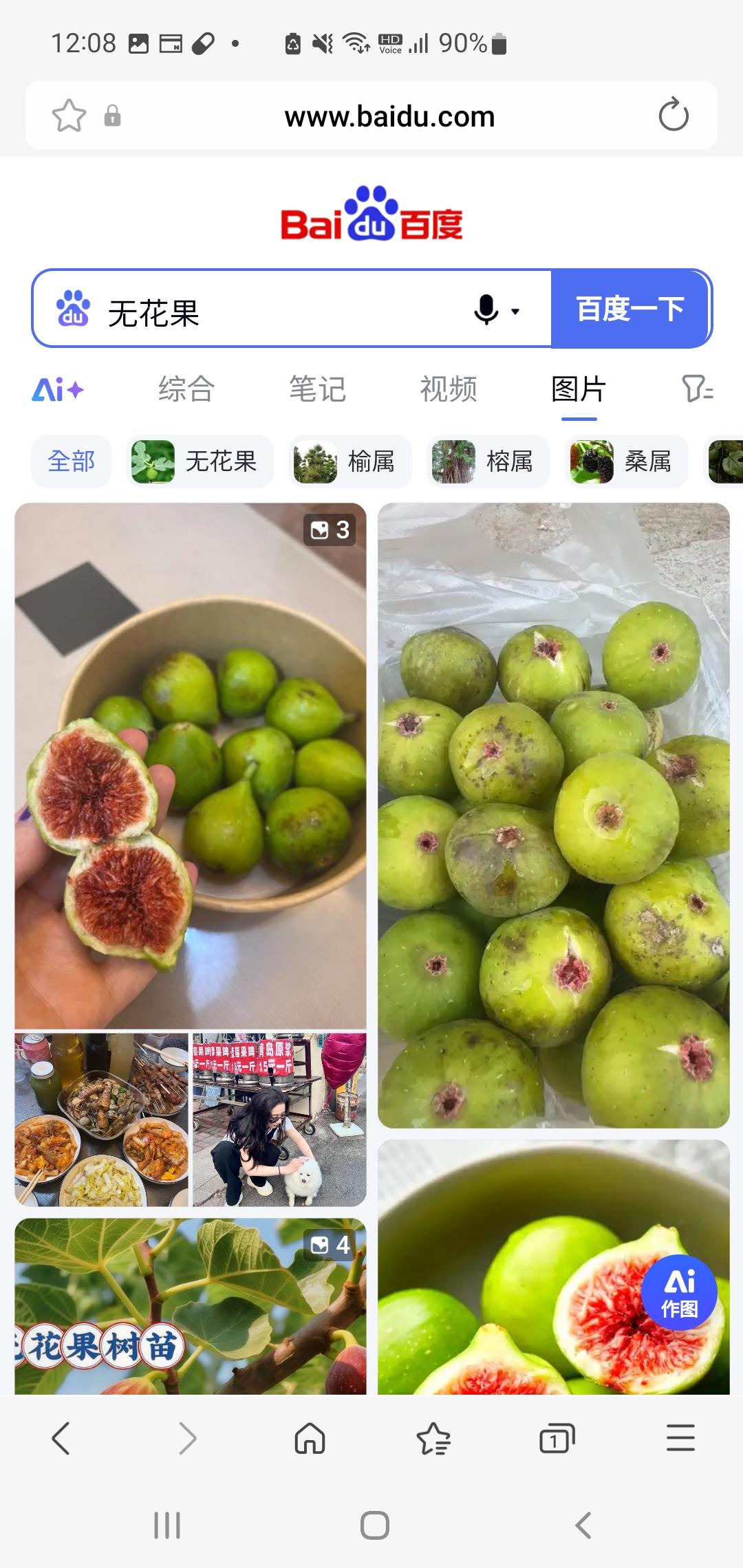The image size is (743, 1568).
Task: Open the search filter options
Action: [x=697, y=389]
